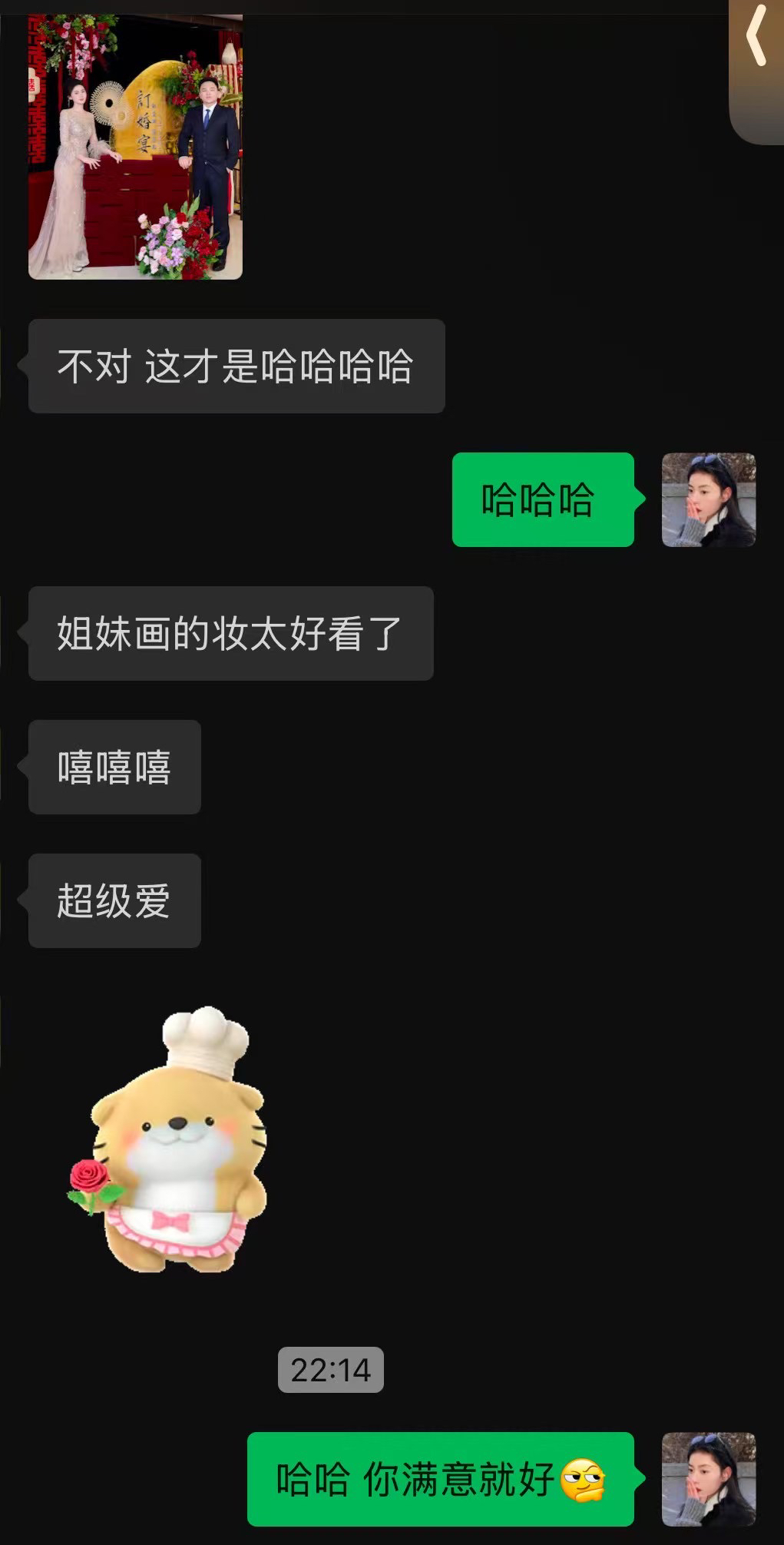Tap the back chevron at top right
The width and height of the screenshot is (784, 1545).
point(756,37)
